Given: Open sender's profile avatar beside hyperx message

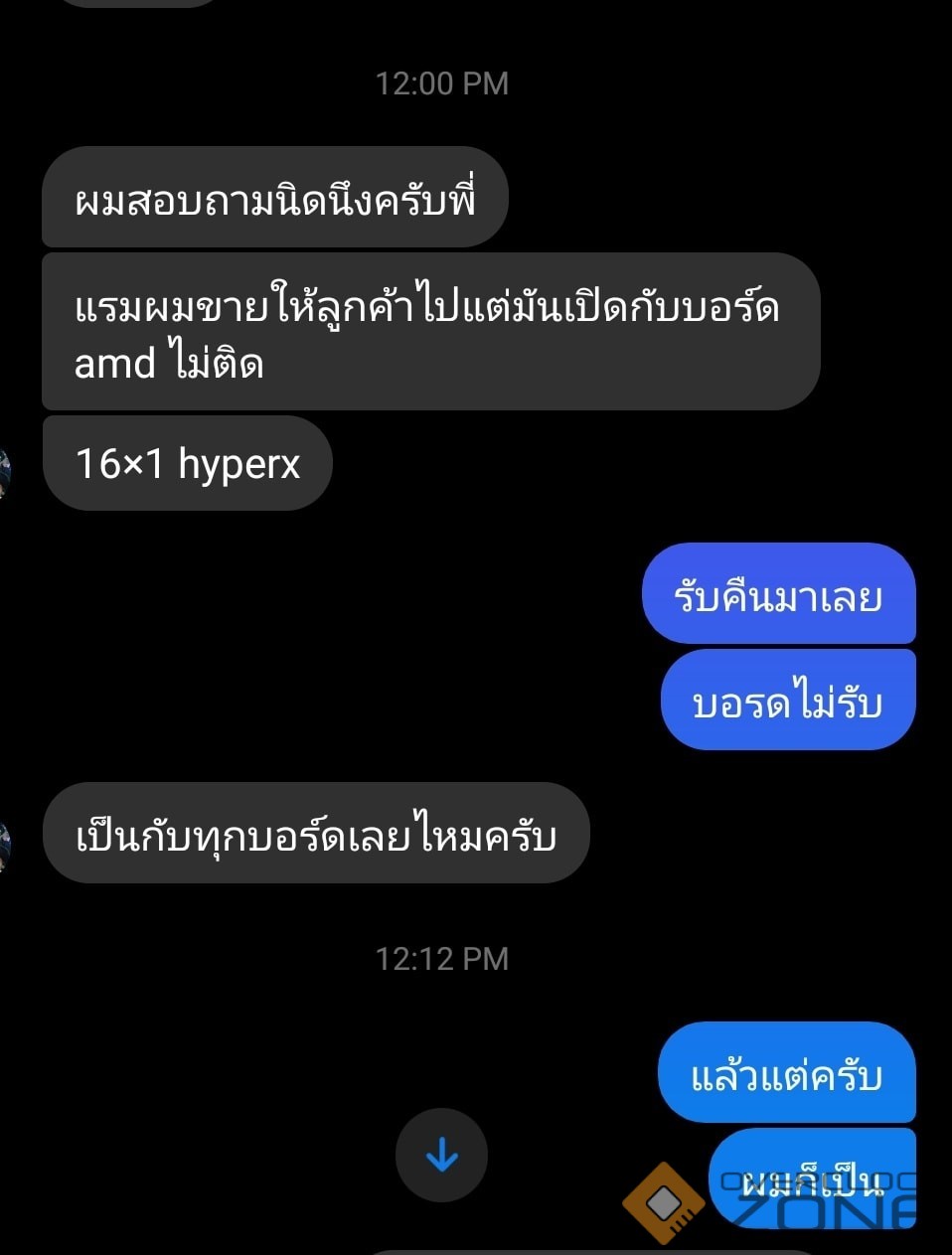Looking at the screenshot, I should coord(4,474).
